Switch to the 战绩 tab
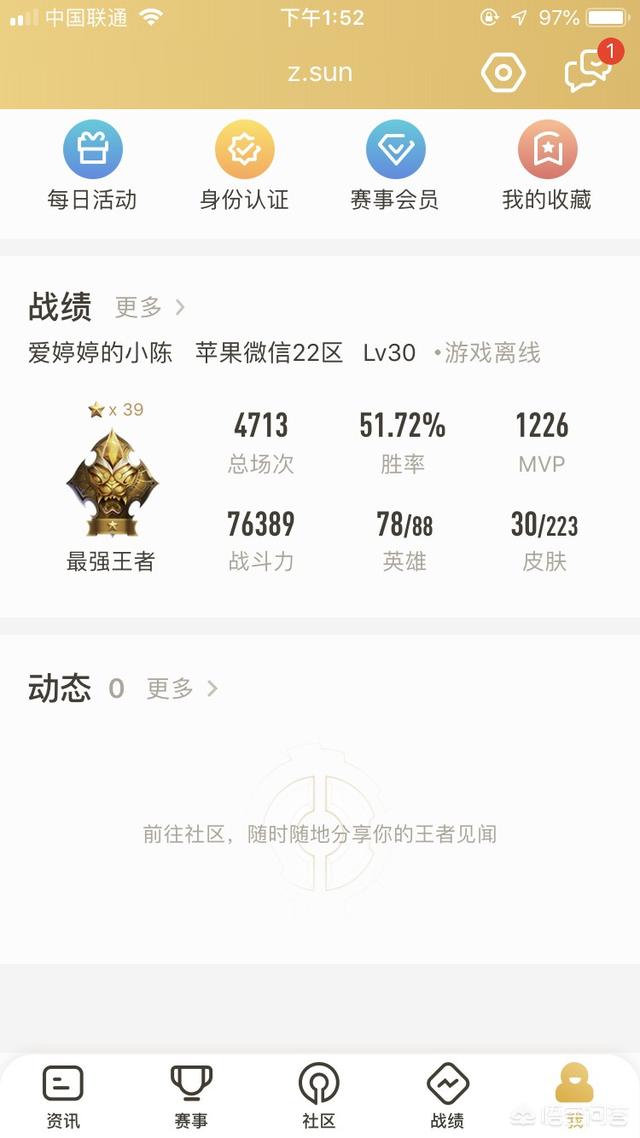 [446, 1096]
